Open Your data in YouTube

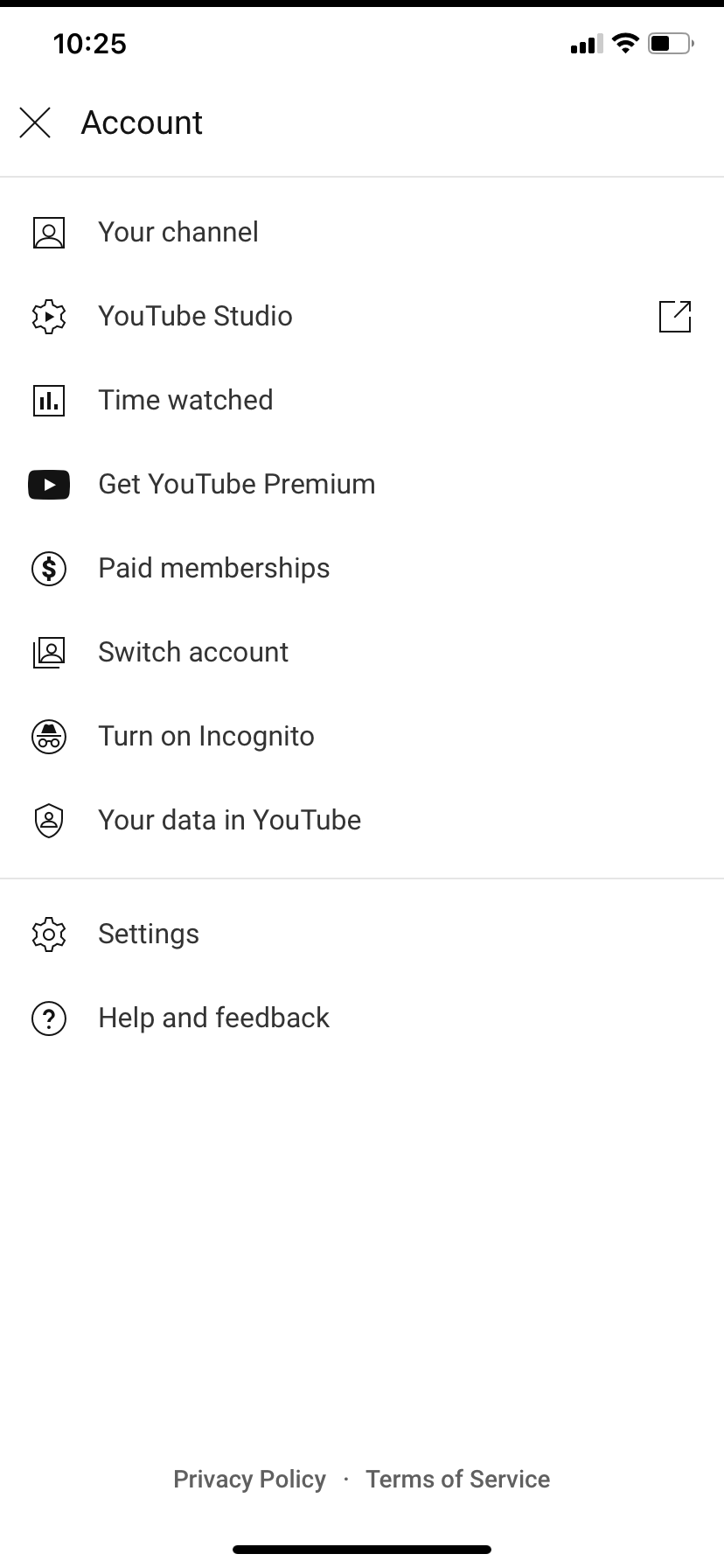pyautogui.click(x=229, y=820)
